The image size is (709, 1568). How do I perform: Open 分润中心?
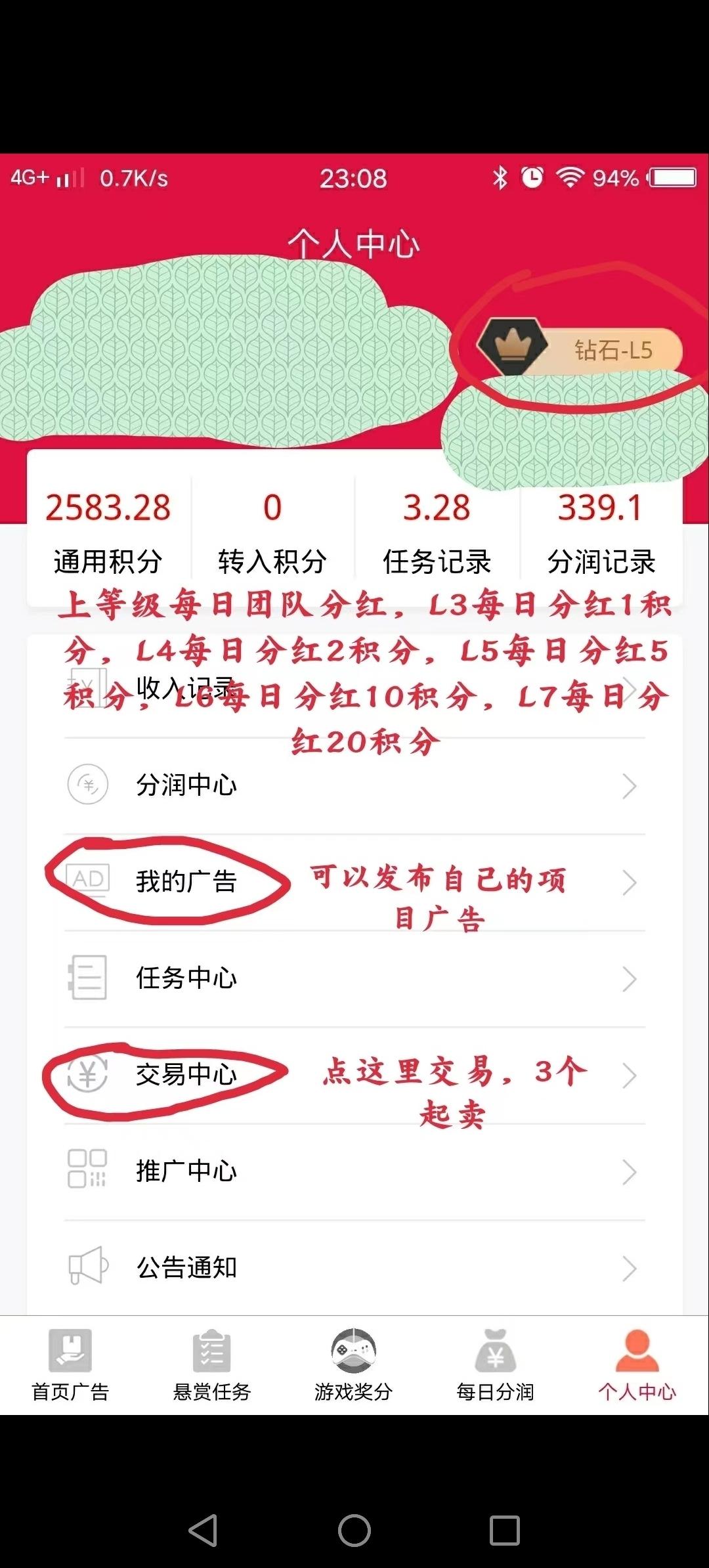(354, 785)
